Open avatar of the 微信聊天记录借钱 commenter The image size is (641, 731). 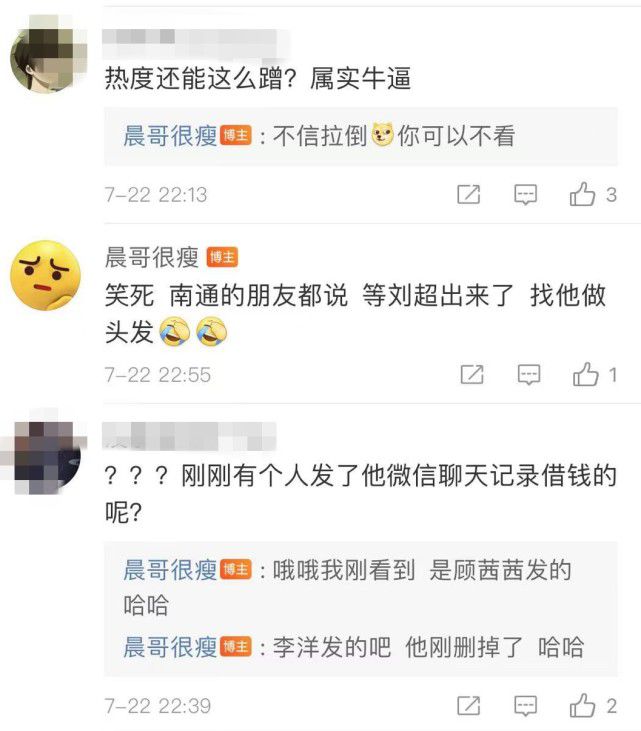[45, 456]
